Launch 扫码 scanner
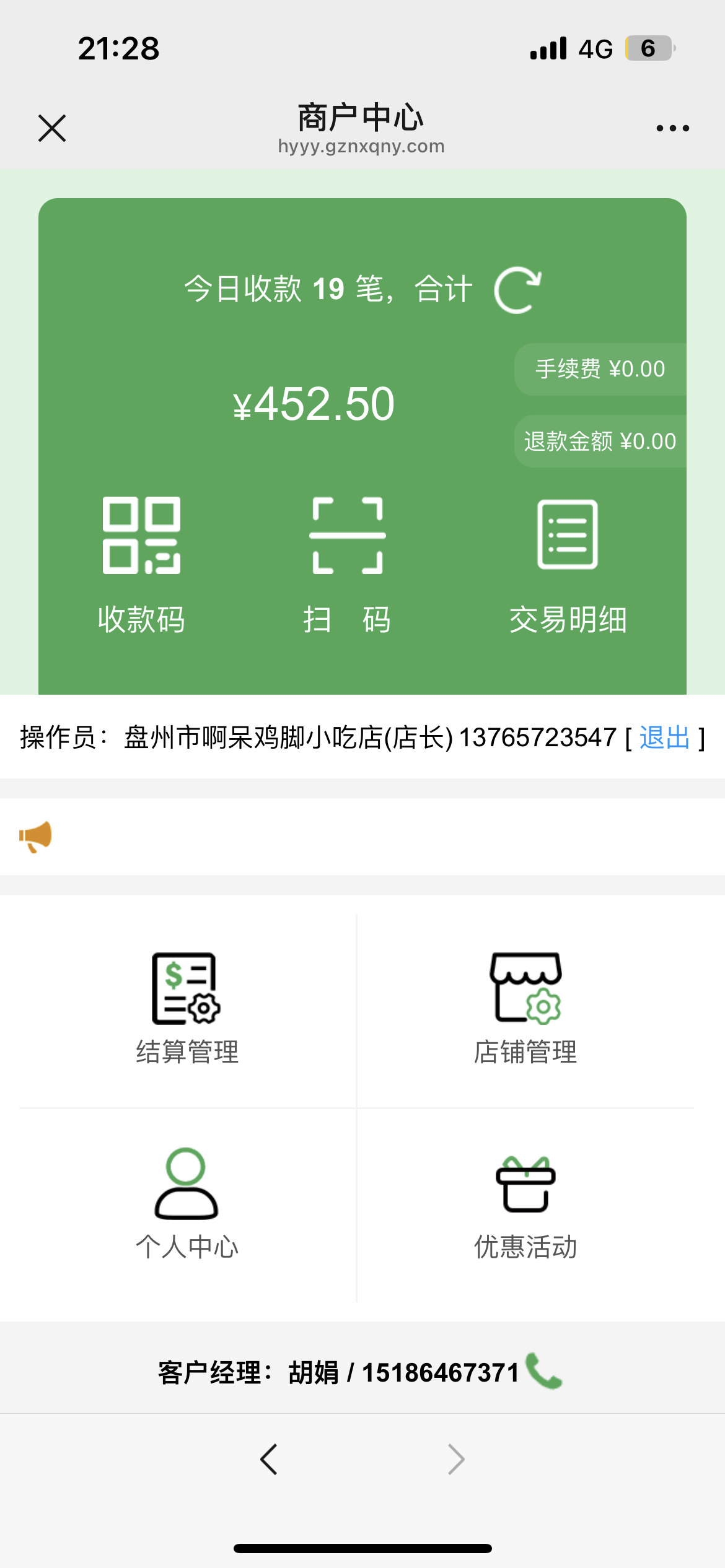This screenshot has width=725, height=1568. pyautogui.click(x=347, y=564)
